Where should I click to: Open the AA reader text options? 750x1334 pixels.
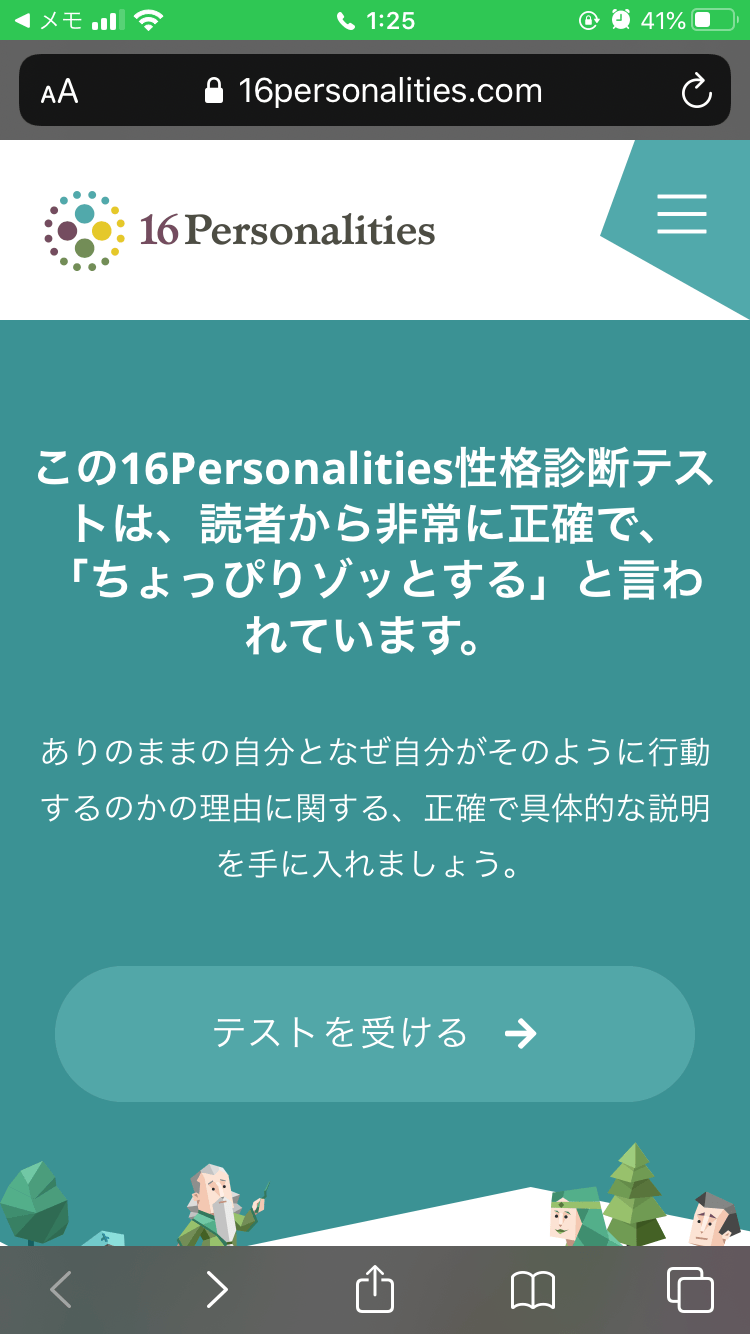pyautogui.click(x=60, y=93)
